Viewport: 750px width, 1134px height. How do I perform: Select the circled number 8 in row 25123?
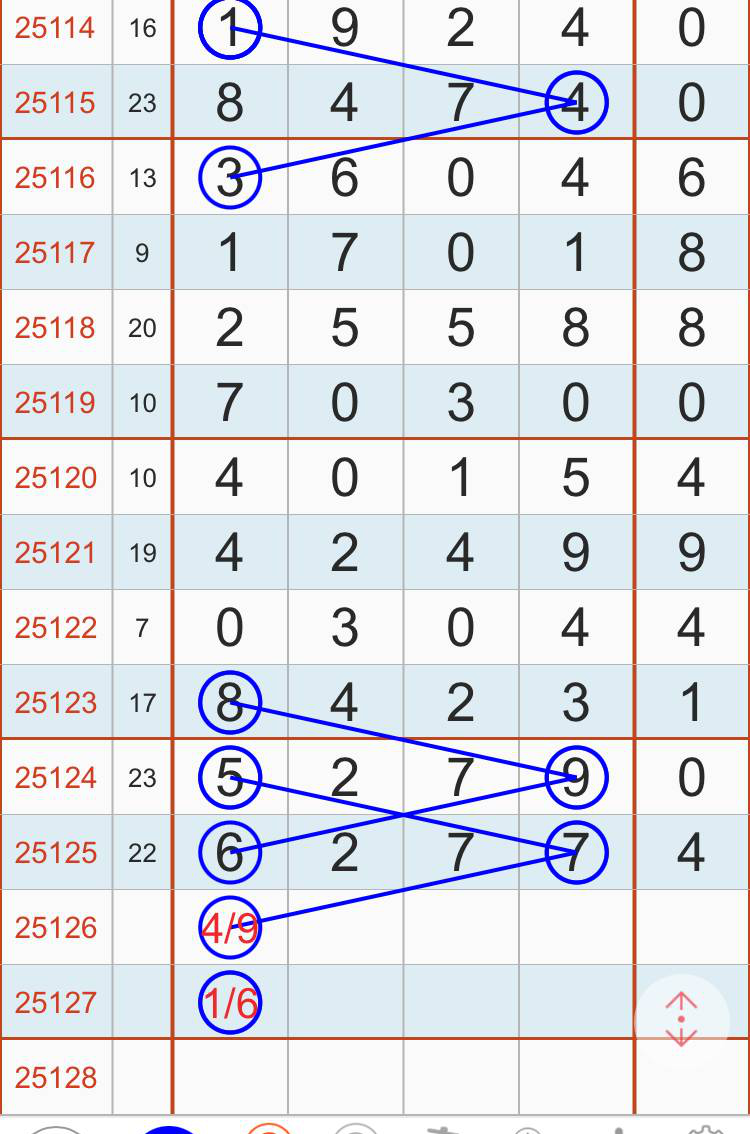(230, 702)
